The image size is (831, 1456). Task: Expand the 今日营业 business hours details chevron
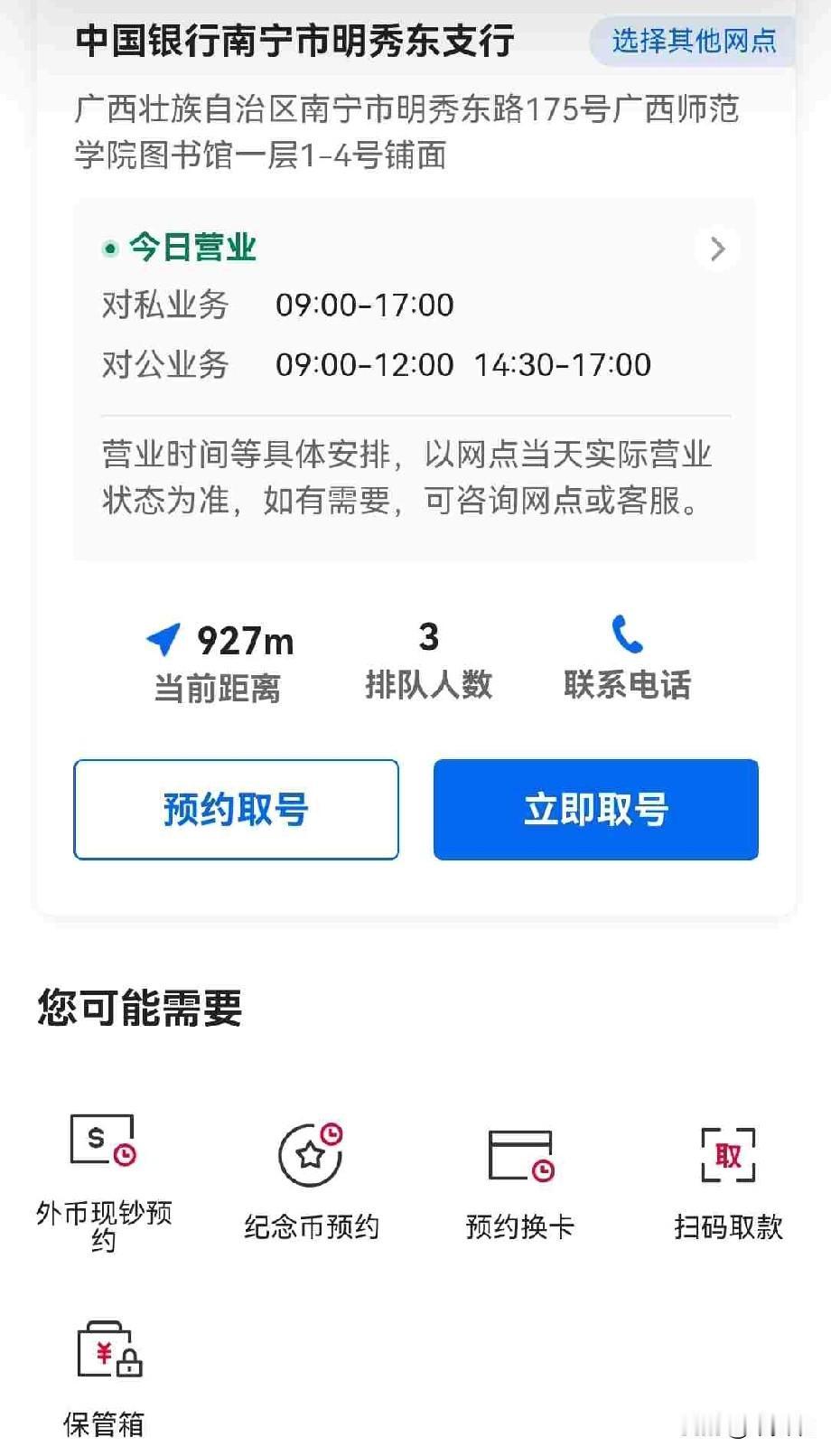click(717, 248)
